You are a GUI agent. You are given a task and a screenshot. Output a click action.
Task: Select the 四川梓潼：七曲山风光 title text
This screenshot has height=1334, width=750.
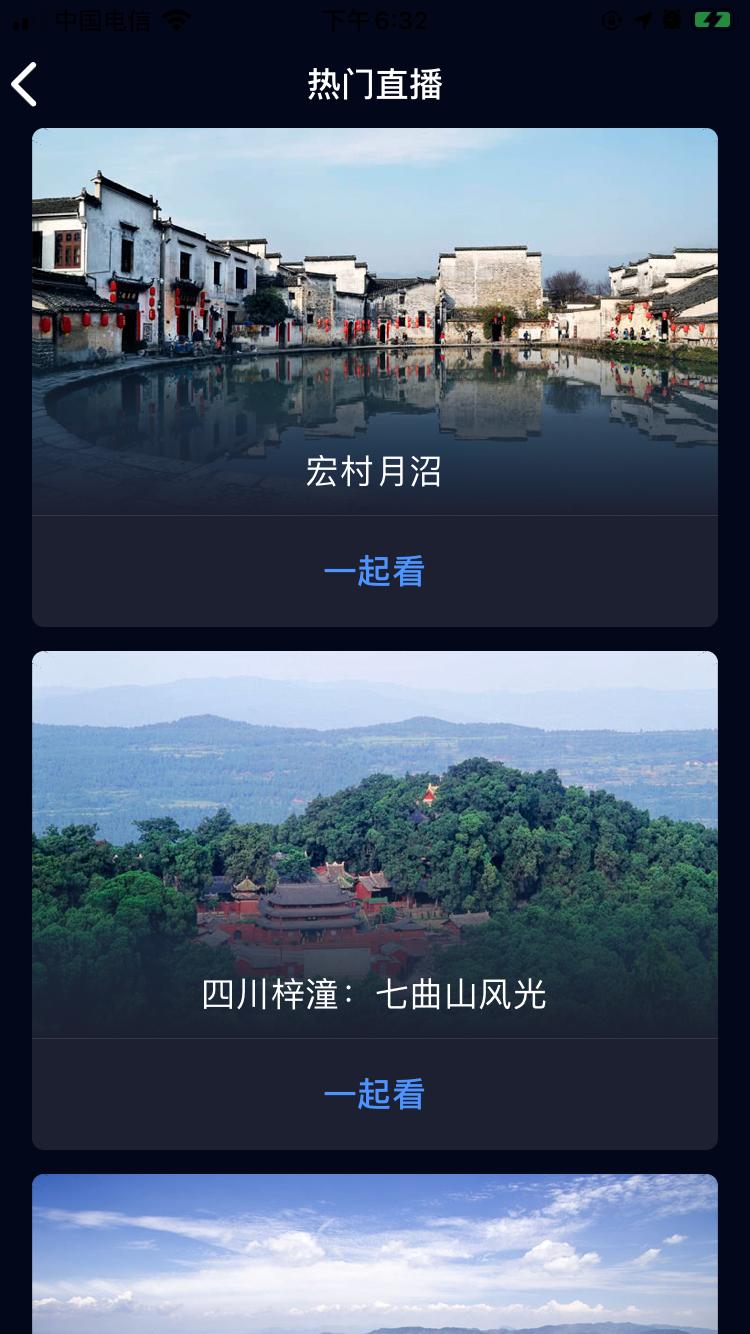click(x=374, y=994)
